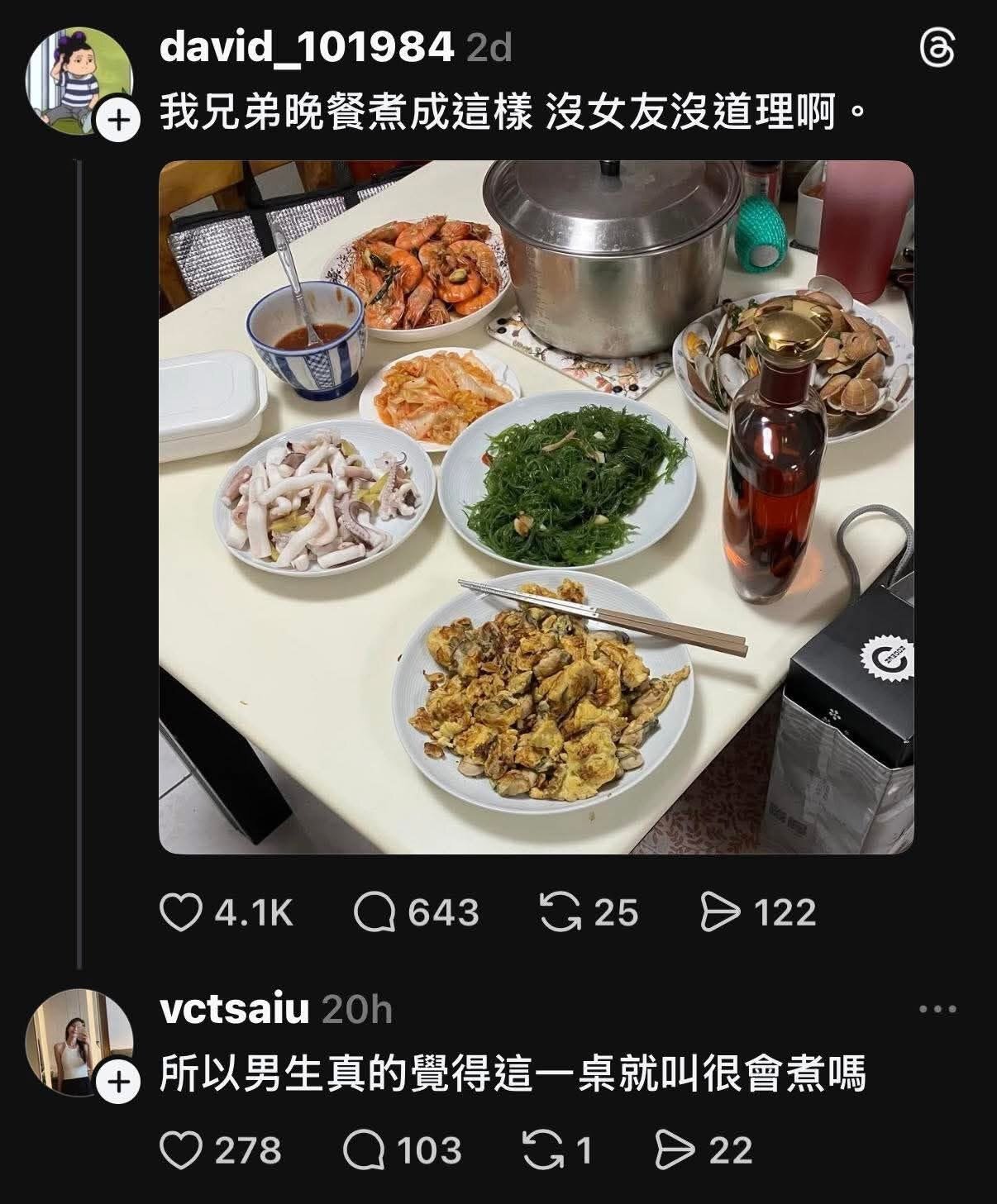Tap the Threads logo icon
This screenshot has width=997, height=1204.
[937, 50]
